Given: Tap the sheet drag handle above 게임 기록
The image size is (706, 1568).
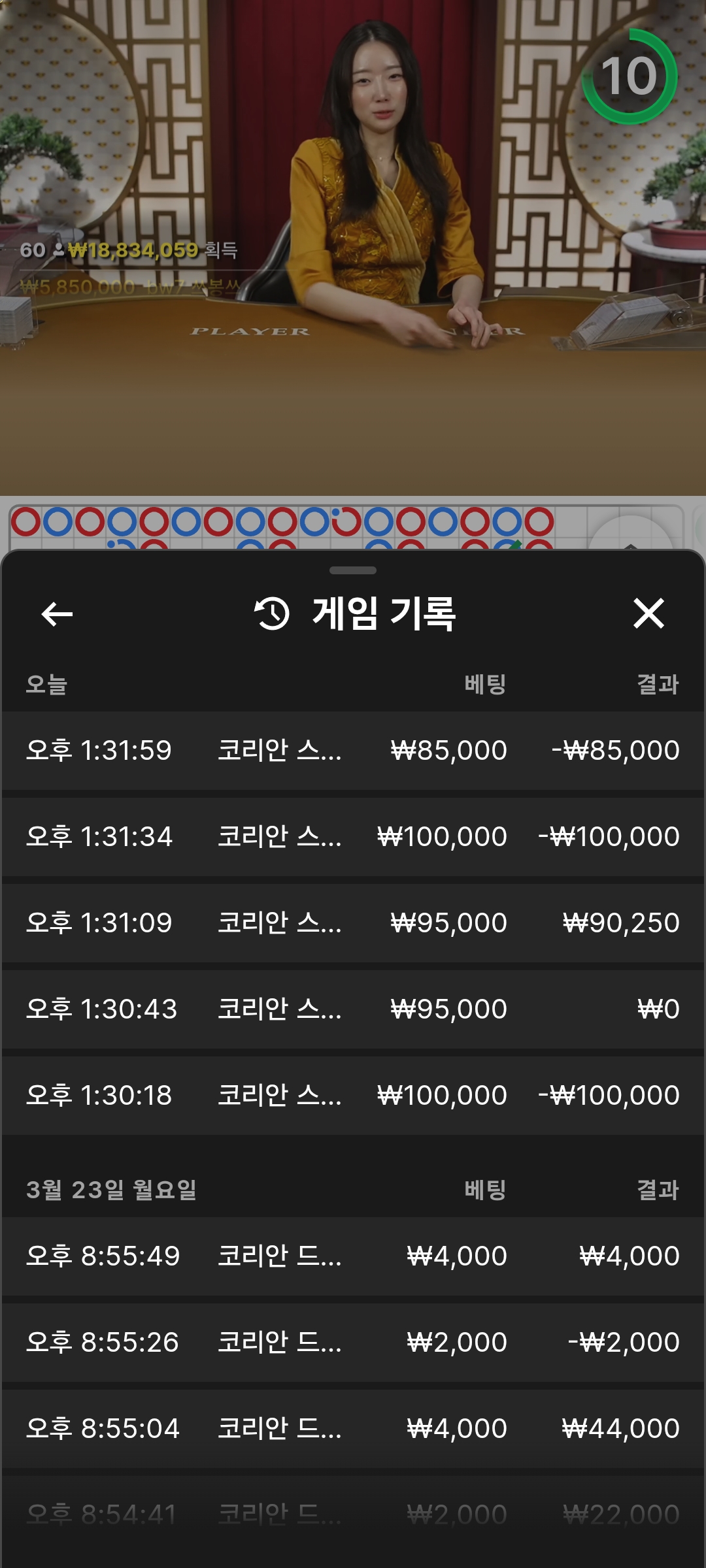Looking at the screenshot, I should click(x=353, y=570).
